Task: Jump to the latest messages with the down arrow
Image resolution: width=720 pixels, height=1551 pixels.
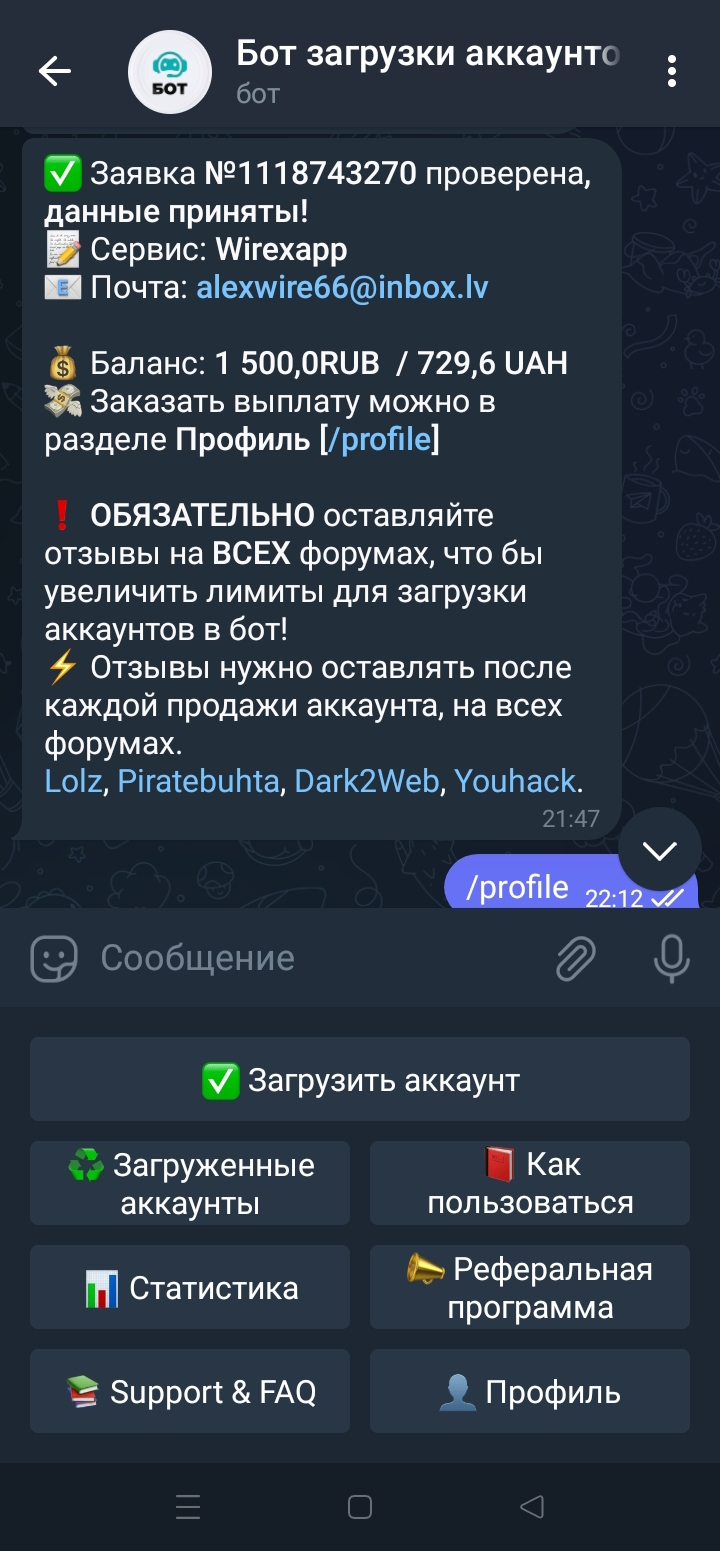Action: pyautogui.click(x=659, y=850)
